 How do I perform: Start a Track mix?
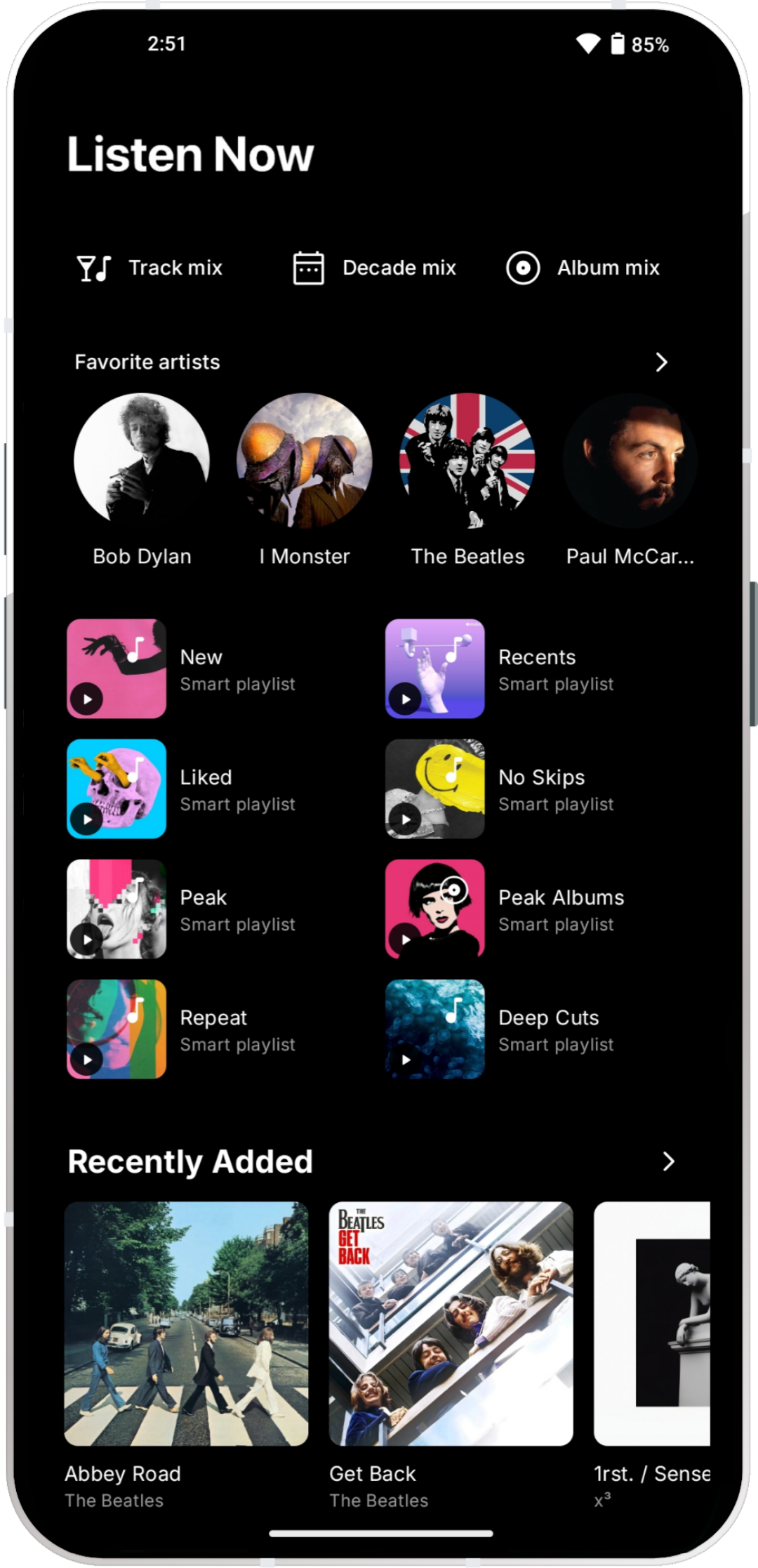pos(149,268)
